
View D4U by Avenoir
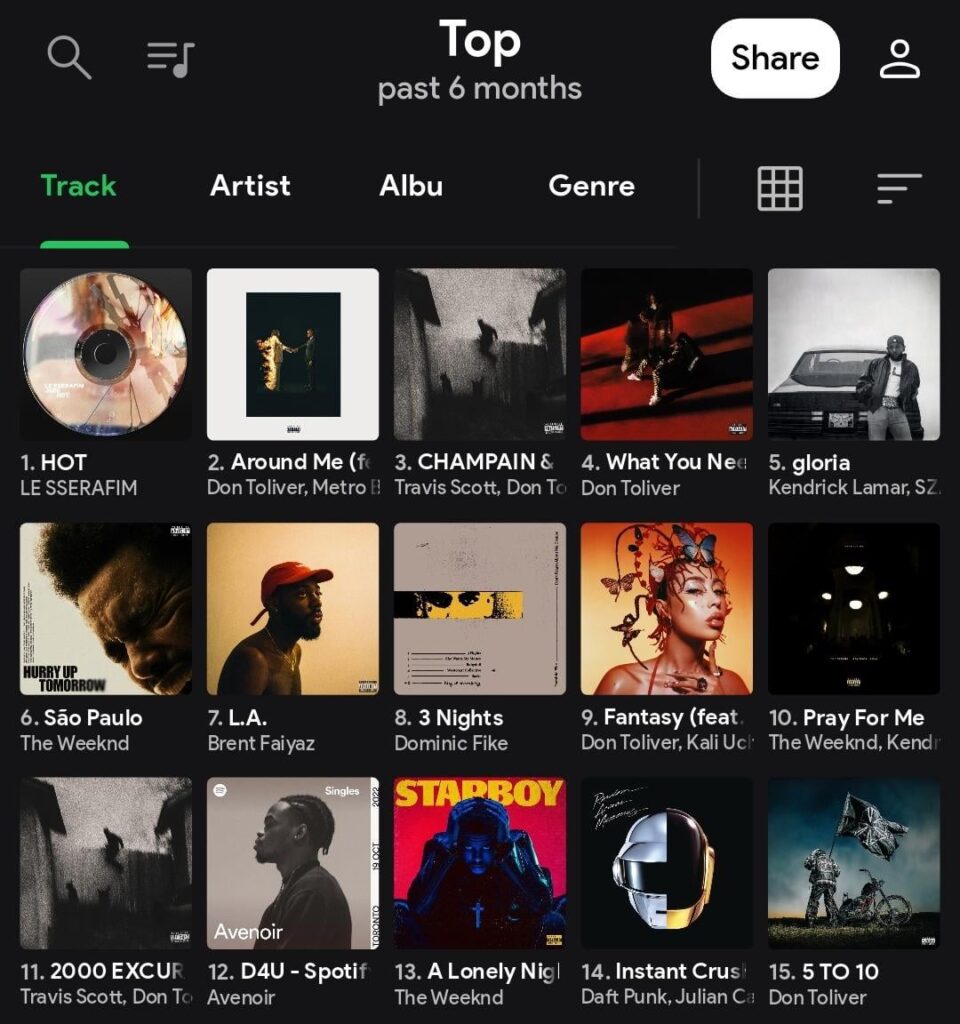click(292, 863)
